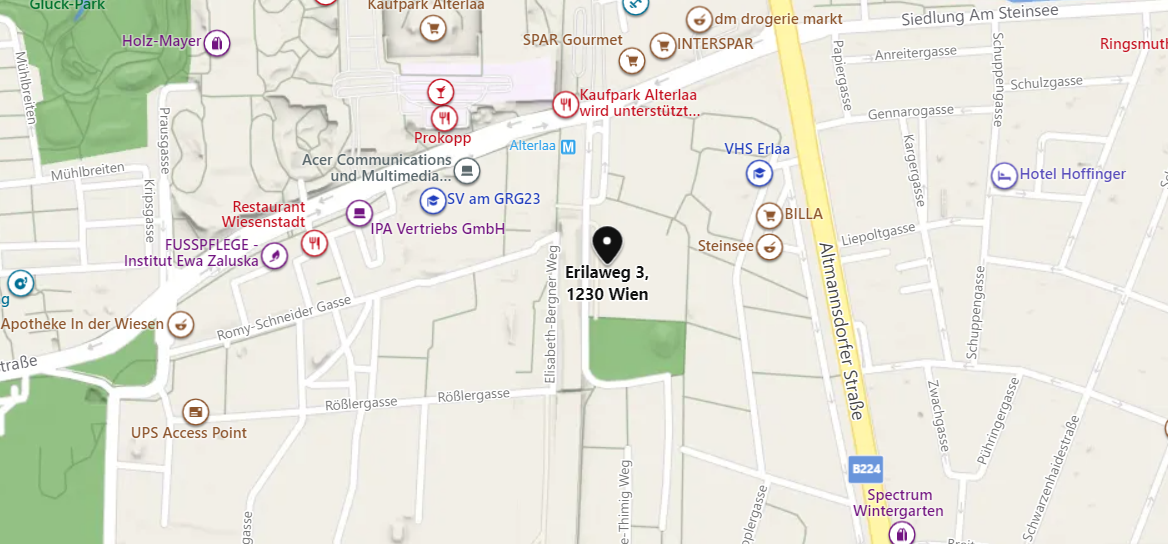Open the Kaufpark Alterlaa restaurant marker
The image size is (1168, 544).
[x=565, y=103]
